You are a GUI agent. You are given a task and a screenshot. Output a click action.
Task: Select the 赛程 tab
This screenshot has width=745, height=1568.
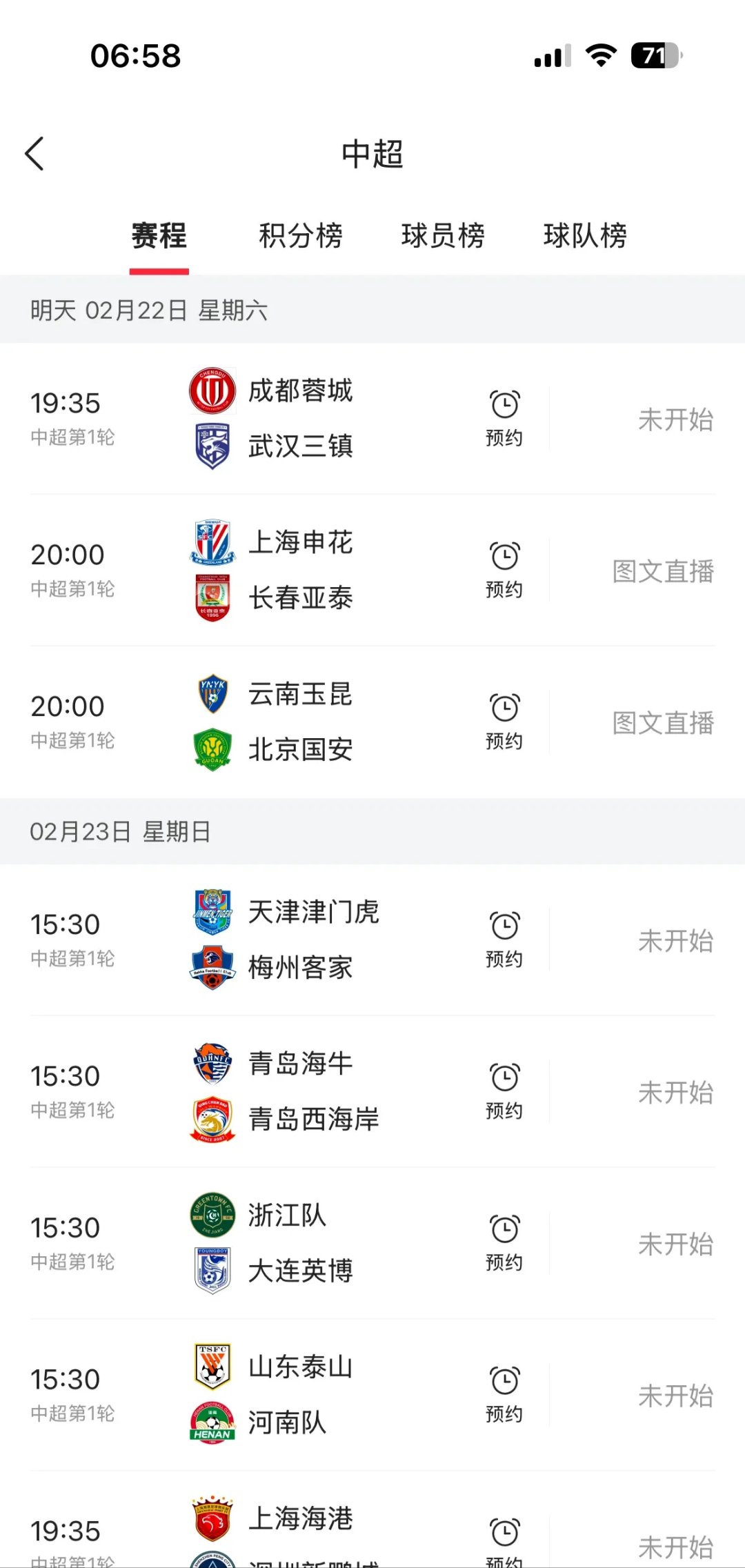(159, 236)
